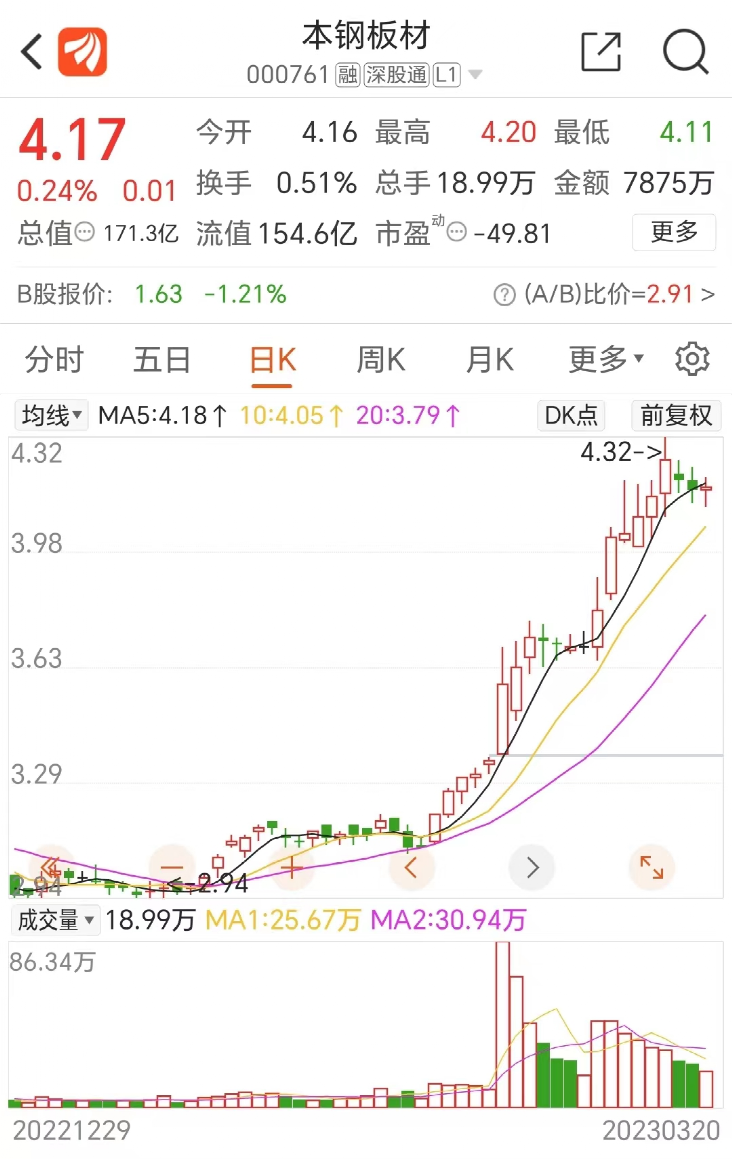Viewport: 732px width, 1159px height.
Task: Switch to the 五日 chart tab
Action: pyautogui.click(x=162, y=359)
